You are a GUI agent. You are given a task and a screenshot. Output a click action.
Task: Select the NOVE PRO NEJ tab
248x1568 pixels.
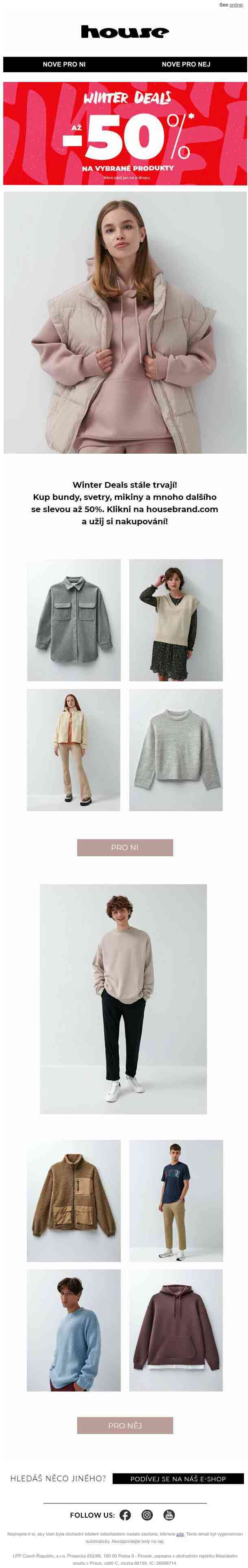186,64
